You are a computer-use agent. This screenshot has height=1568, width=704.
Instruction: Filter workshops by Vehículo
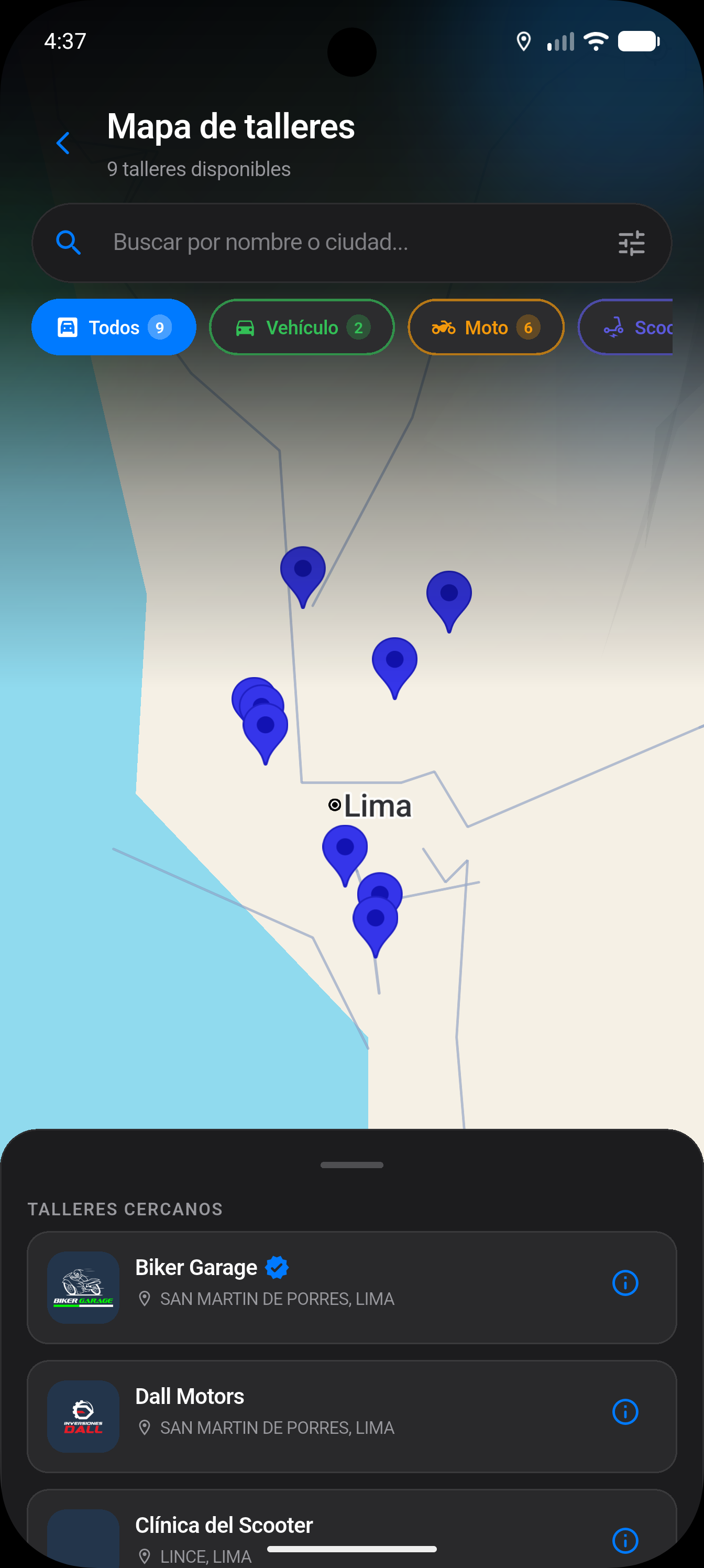(302, 328)
